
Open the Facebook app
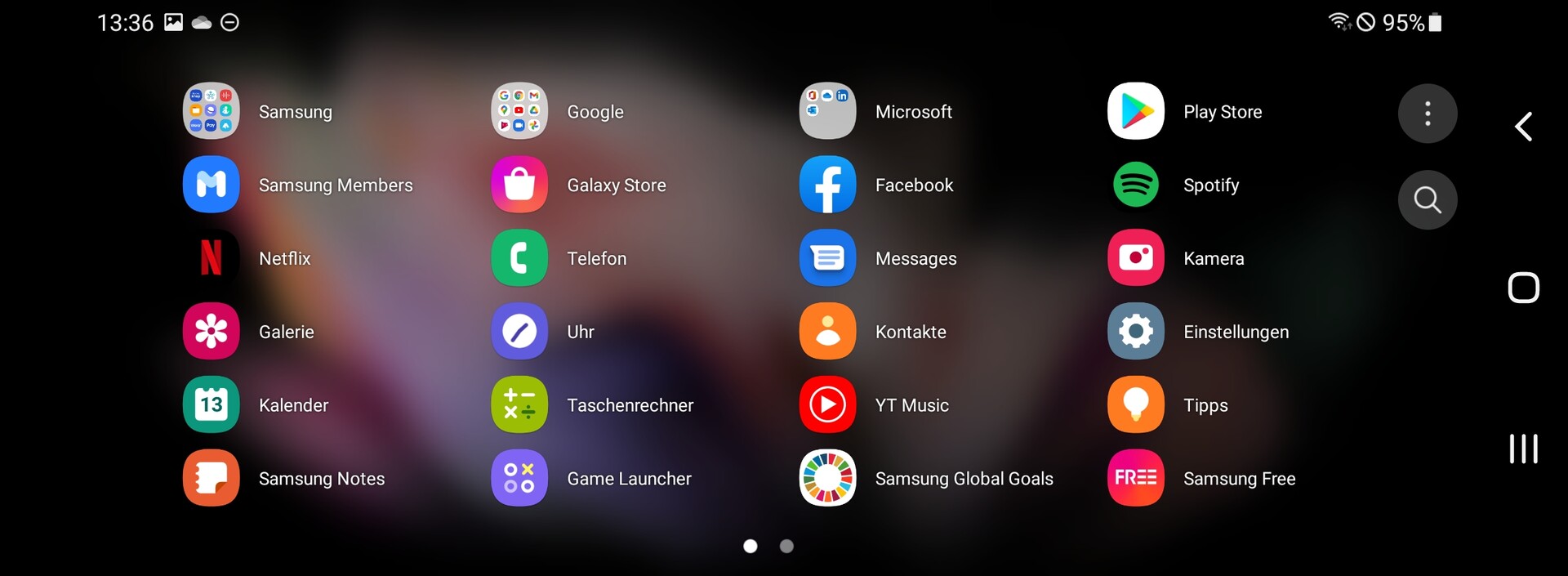(x=827, y=185)
